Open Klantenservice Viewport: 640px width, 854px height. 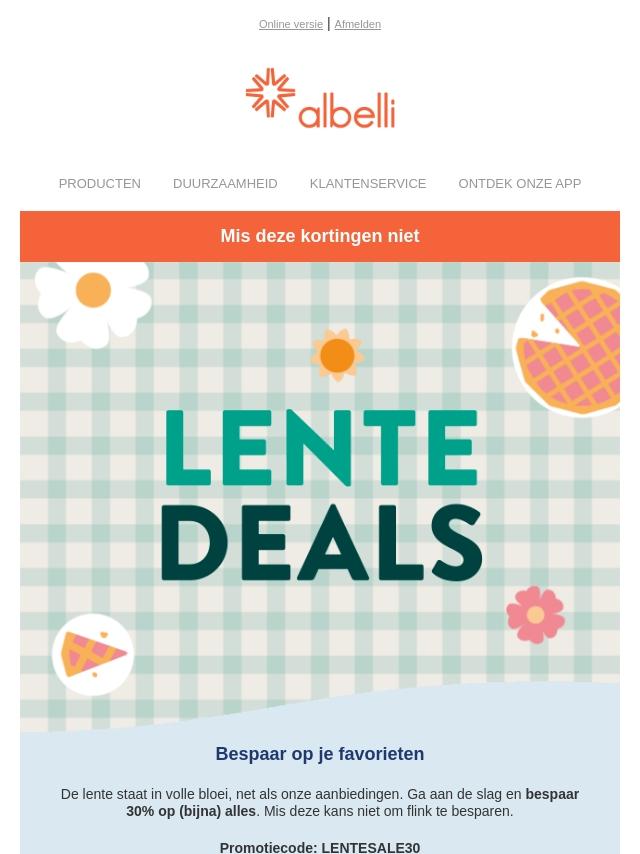[367, 184]
